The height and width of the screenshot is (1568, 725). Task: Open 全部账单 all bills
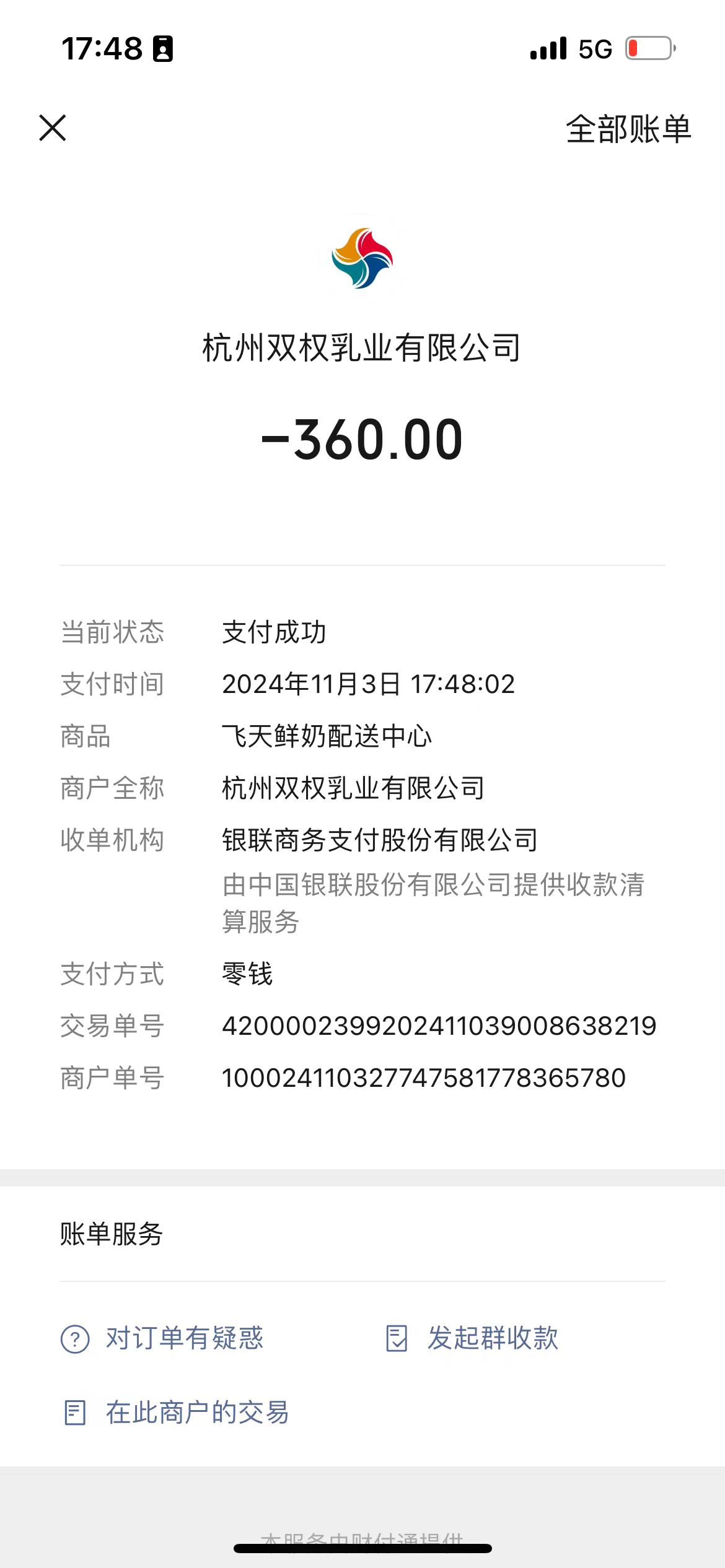pos(628,129)
